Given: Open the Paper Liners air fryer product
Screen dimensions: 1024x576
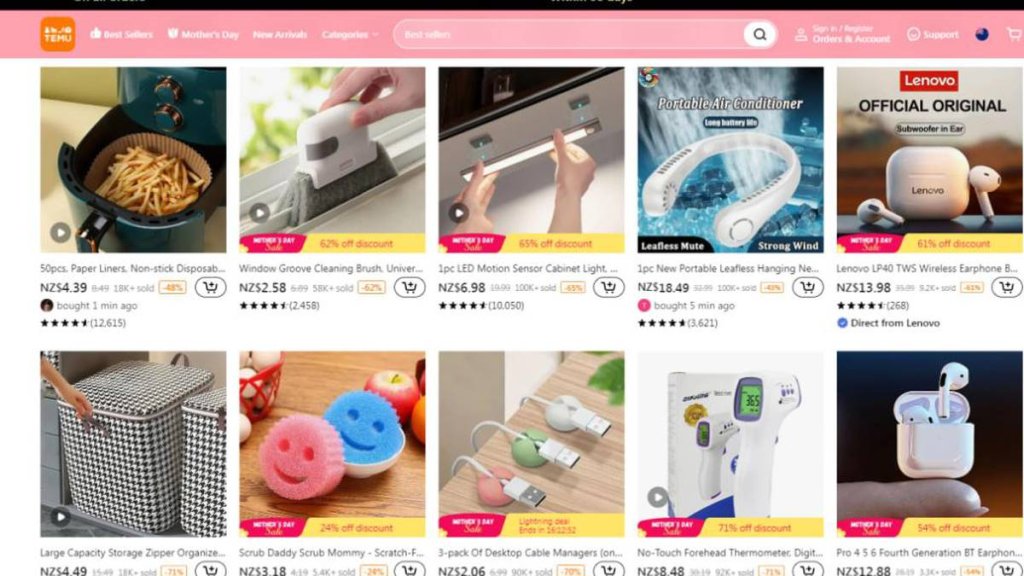Looking at the screenshot, I should 133,160.
